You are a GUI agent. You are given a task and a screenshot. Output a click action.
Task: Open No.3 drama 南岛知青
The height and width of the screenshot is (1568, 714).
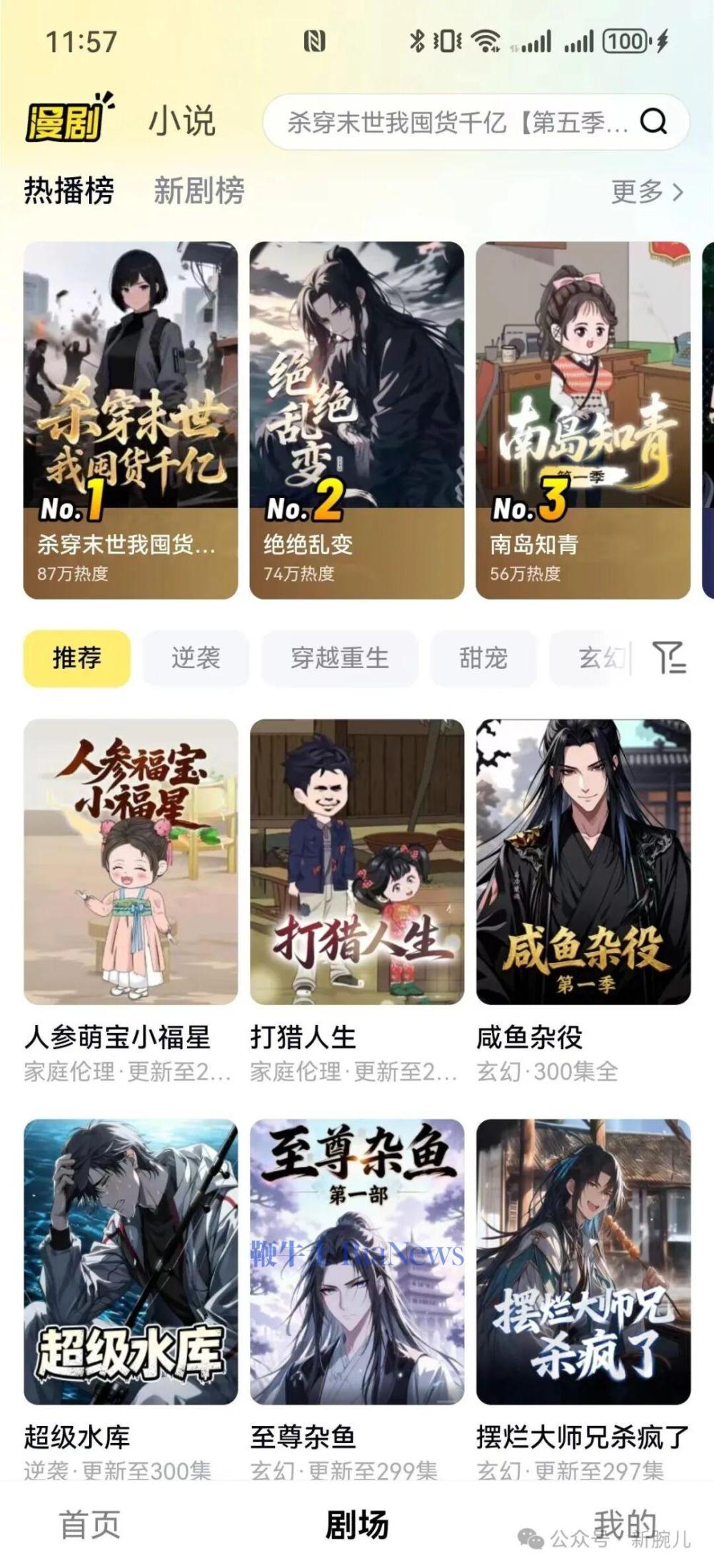583,420
